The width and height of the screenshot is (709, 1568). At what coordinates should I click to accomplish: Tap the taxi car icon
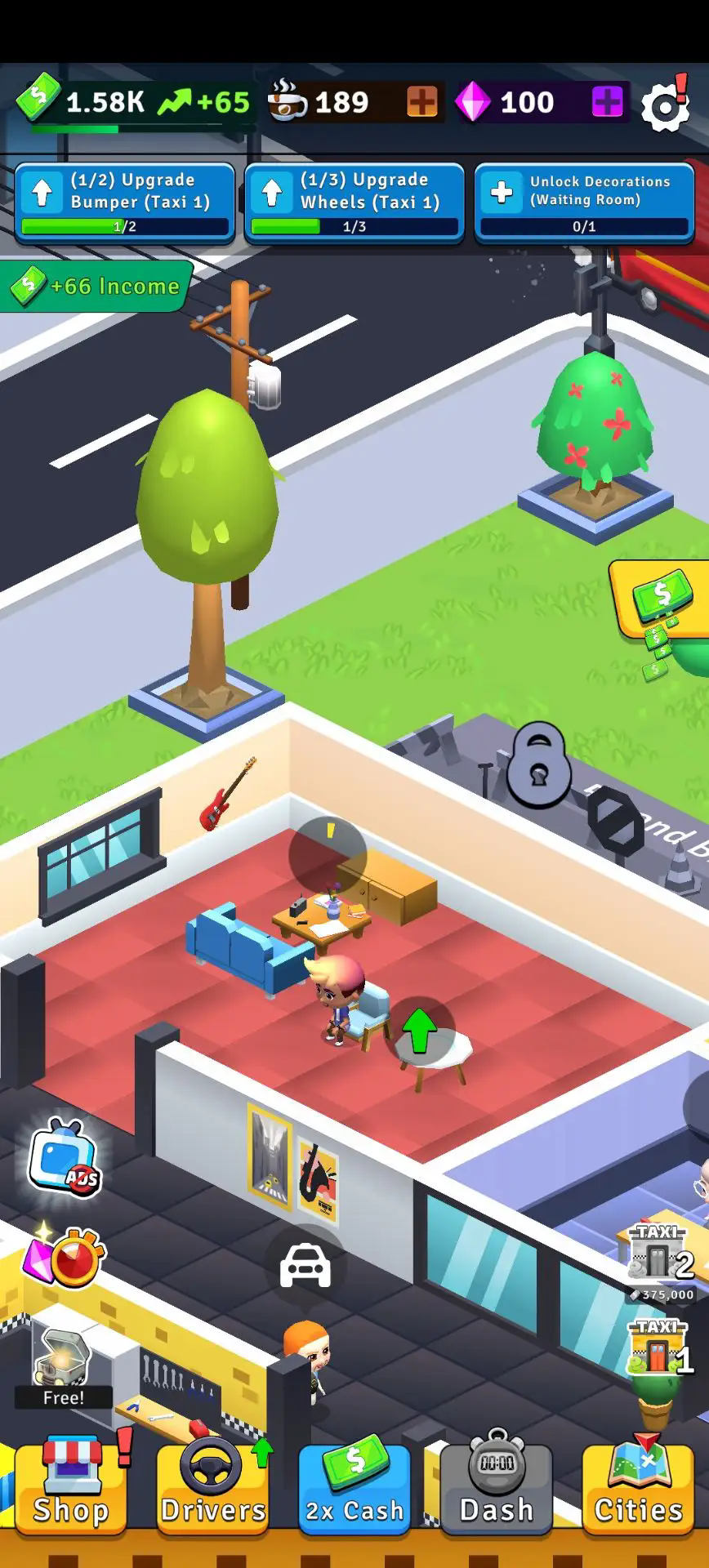point(305,1265)
